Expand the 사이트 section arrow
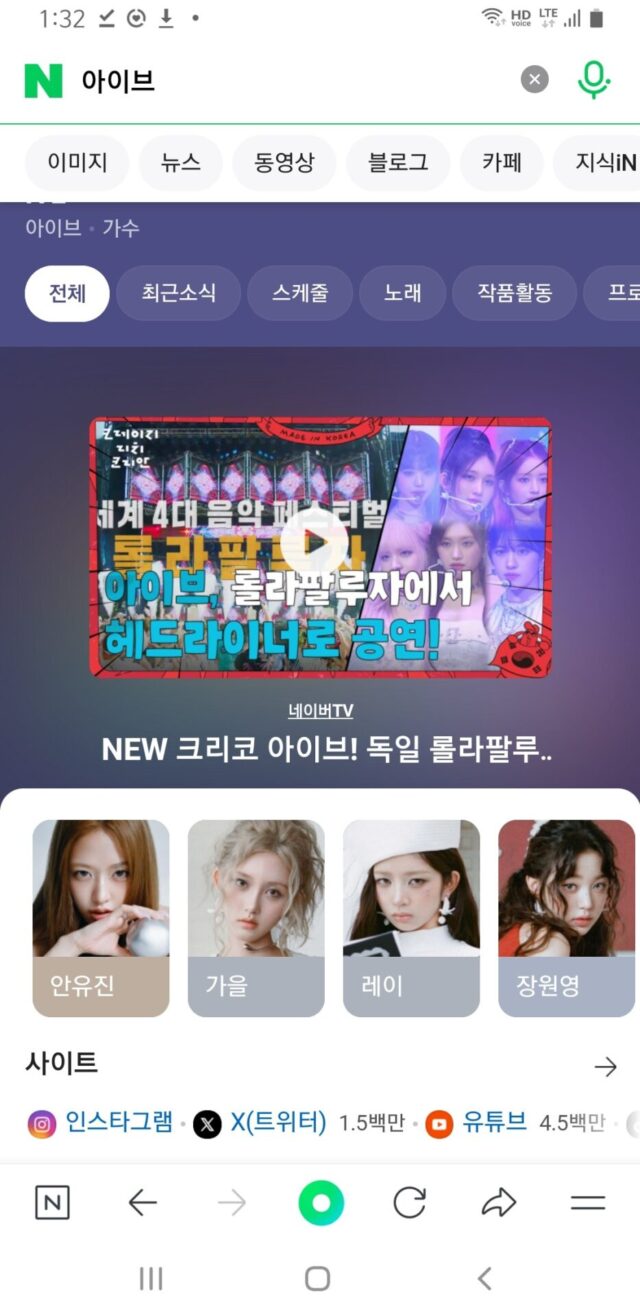 coord(605,1066)
